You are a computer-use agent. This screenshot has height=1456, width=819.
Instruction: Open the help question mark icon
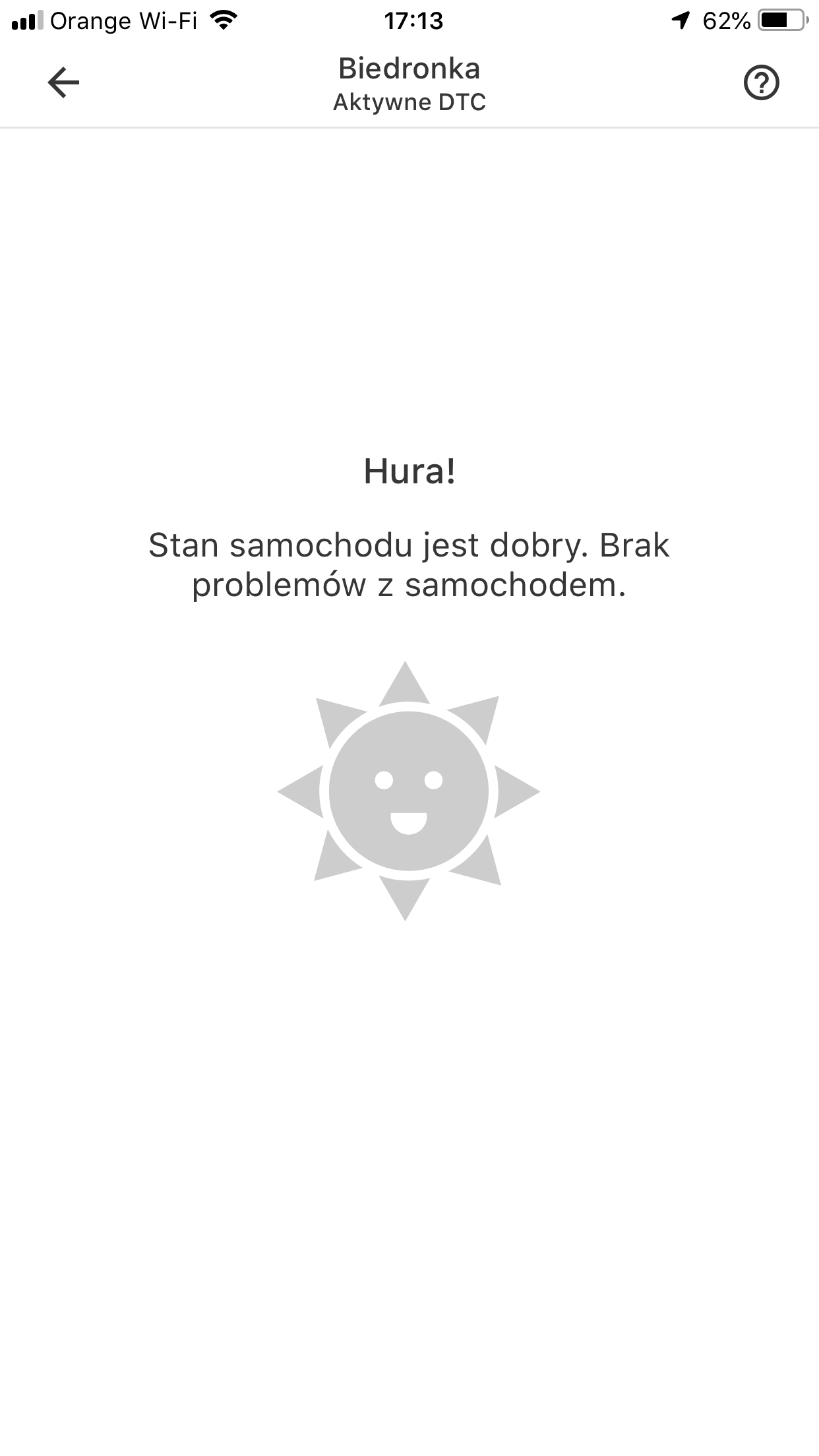(x=761, y=83)
